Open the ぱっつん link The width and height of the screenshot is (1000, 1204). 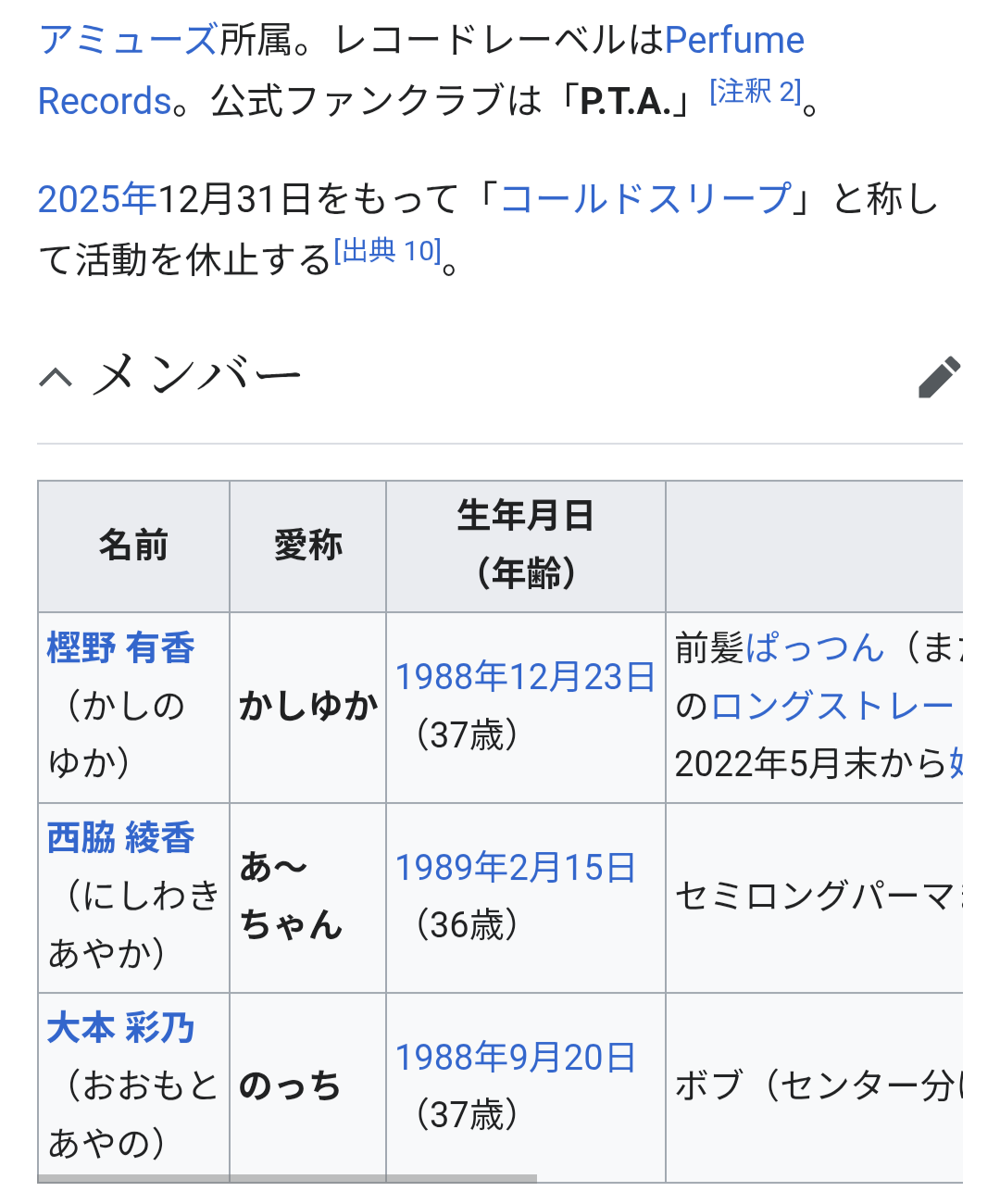click(815, 647)
